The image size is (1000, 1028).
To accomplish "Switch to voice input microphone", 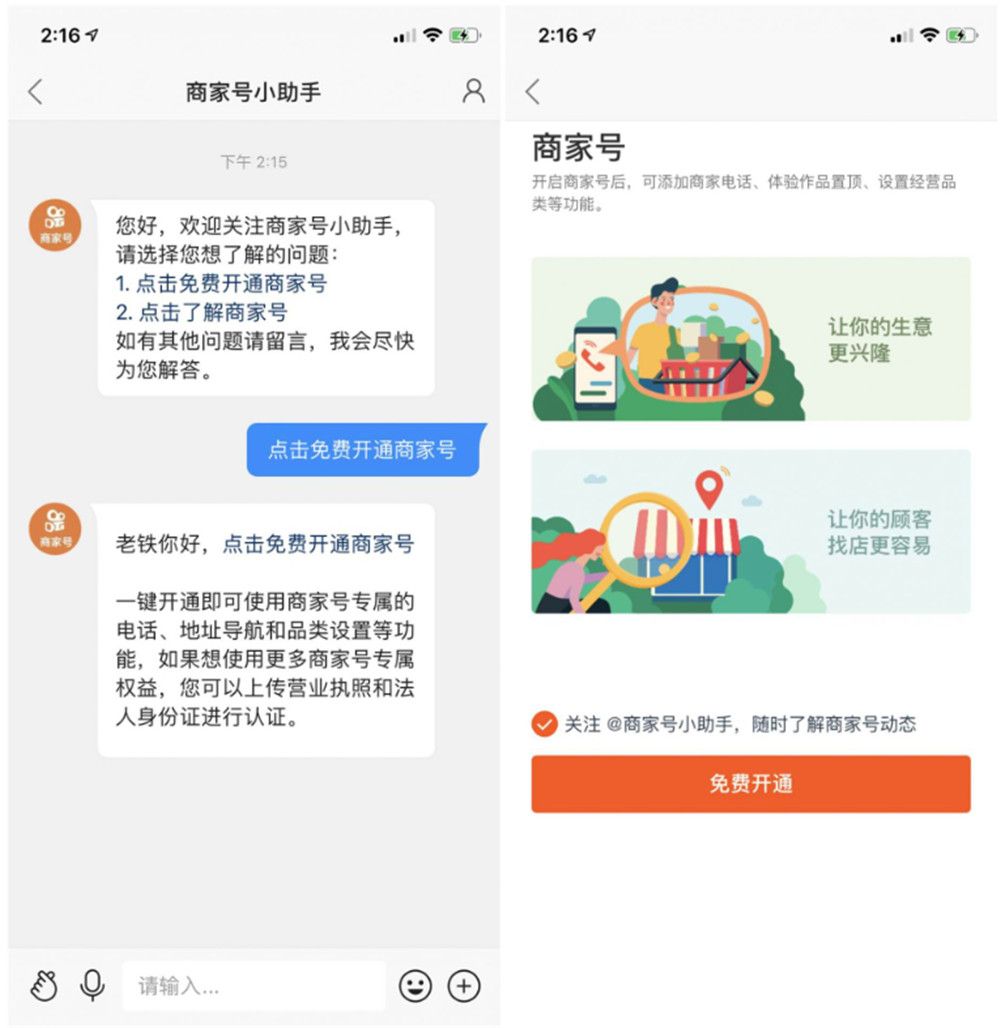I will pos(92,986).
